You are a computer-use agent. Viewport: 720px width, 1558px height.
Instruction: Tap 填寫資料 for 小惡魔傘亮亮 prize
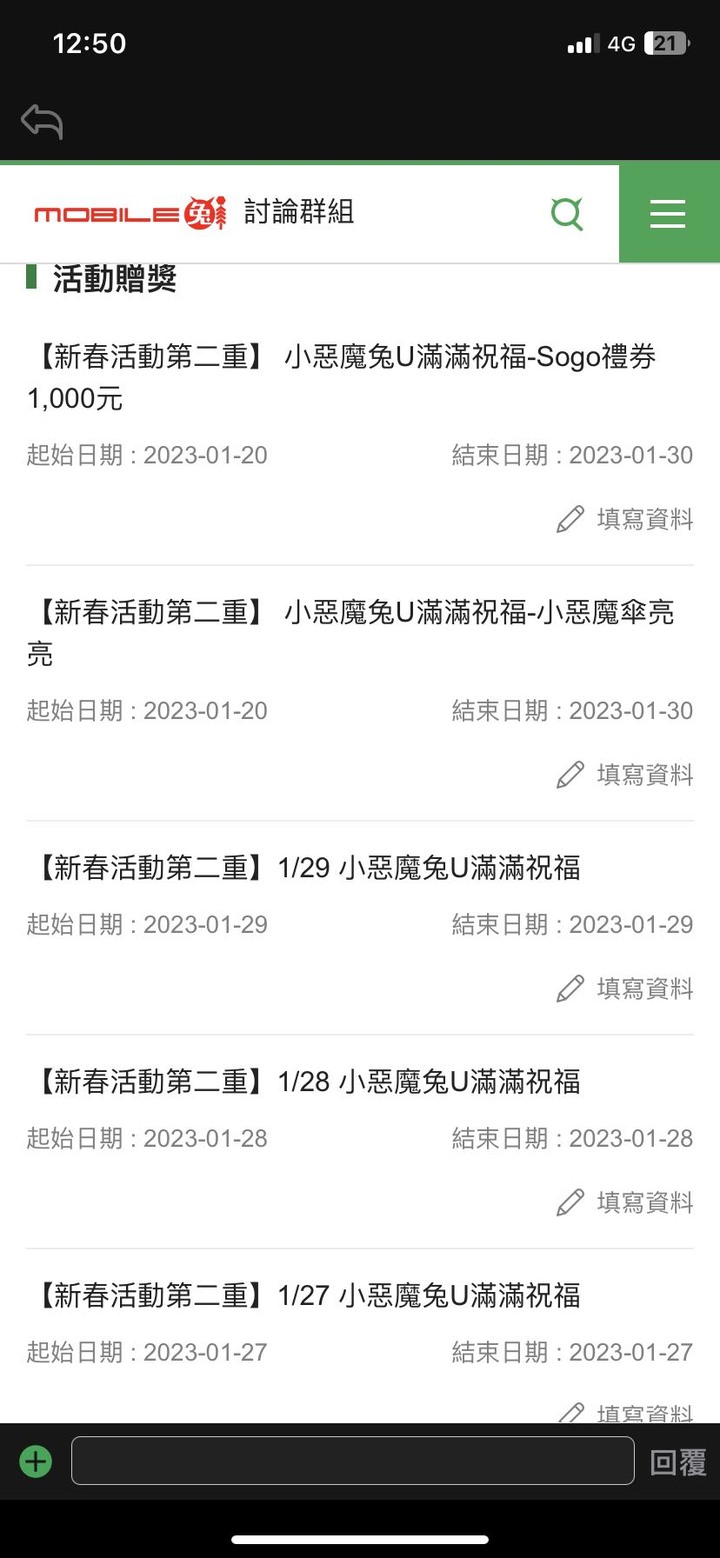[625, 774]
